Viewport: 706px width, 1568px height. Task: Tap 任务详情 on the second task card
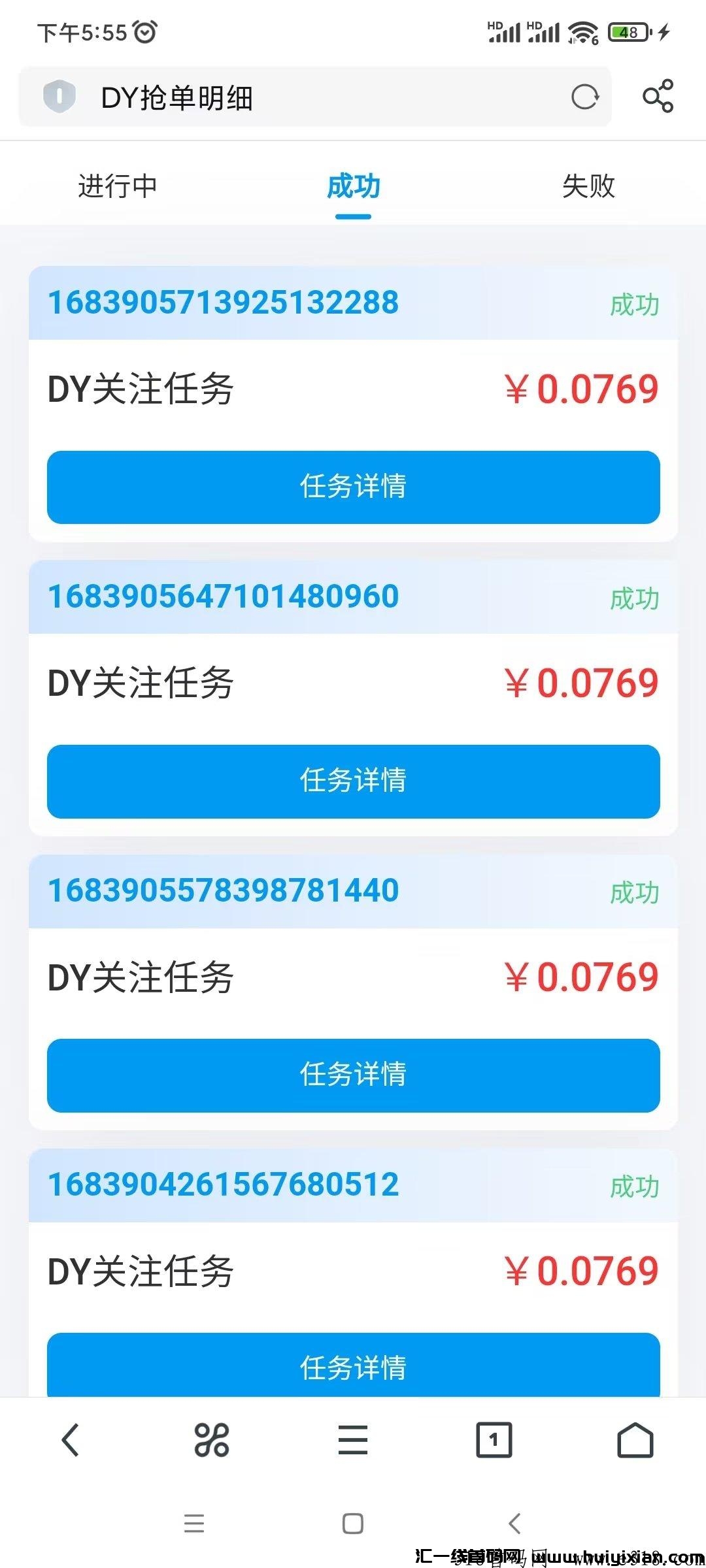click(352, 781)
